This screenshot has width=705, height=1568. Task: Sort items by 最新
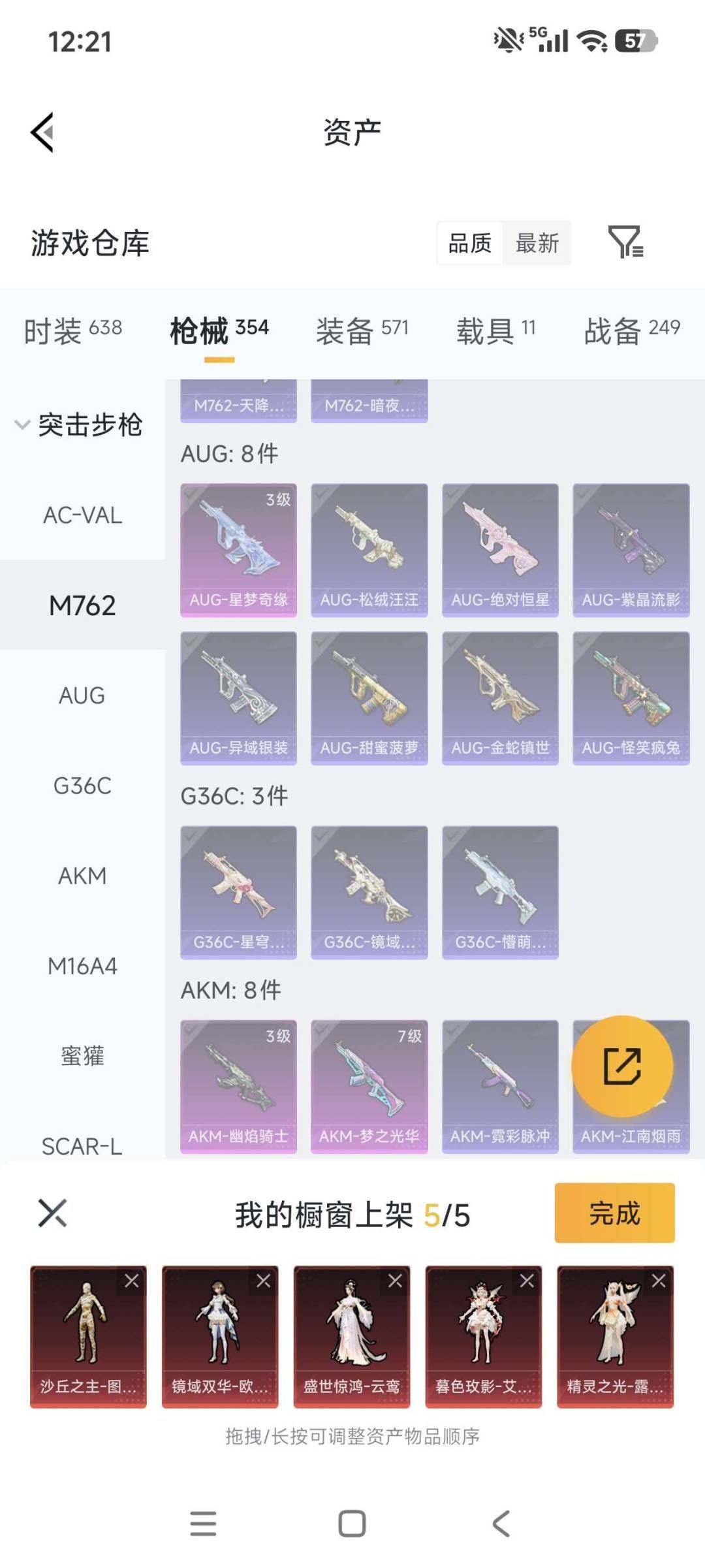click(537, 243)
